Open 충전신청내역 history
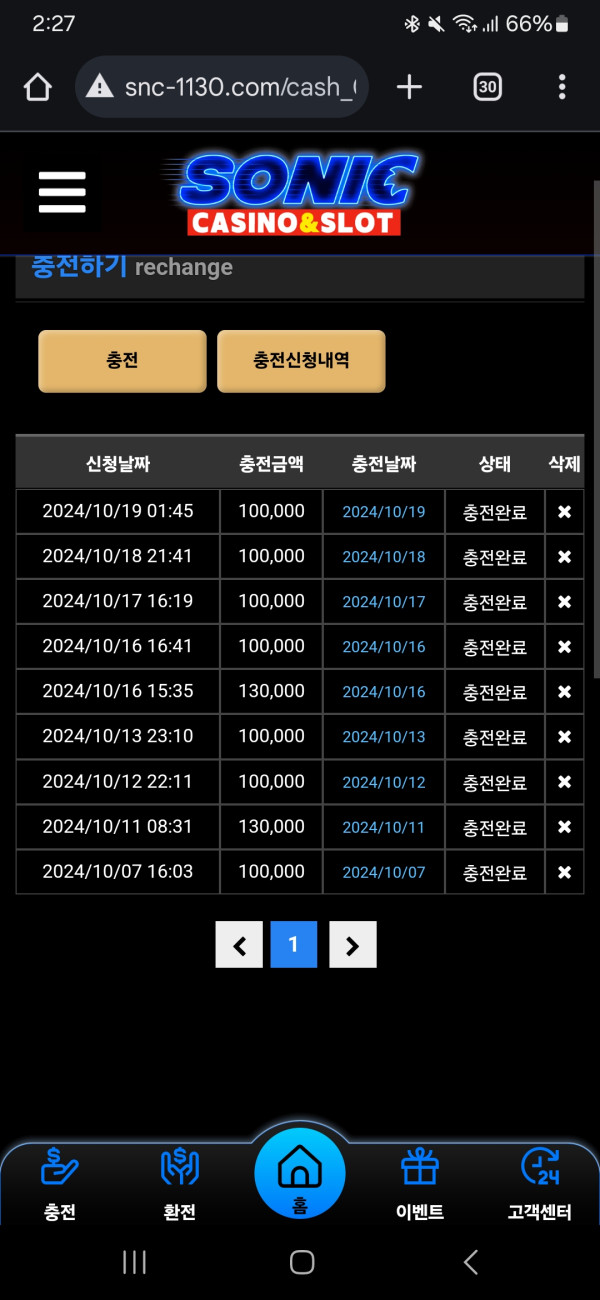Image resolution: width=600 pixels, height=1300 pixels. [x=301, y=361]
